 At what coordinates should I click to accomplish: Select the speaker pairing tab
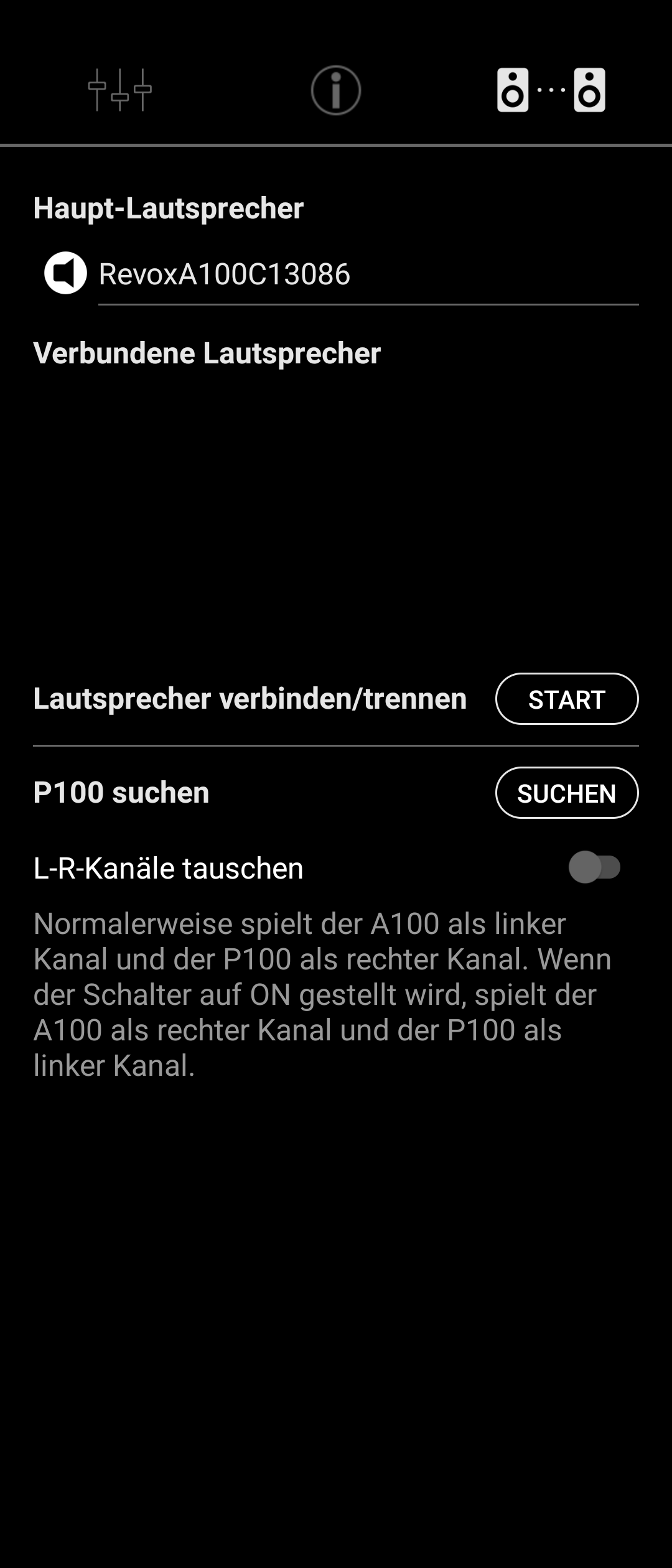(x=551, y=90)
